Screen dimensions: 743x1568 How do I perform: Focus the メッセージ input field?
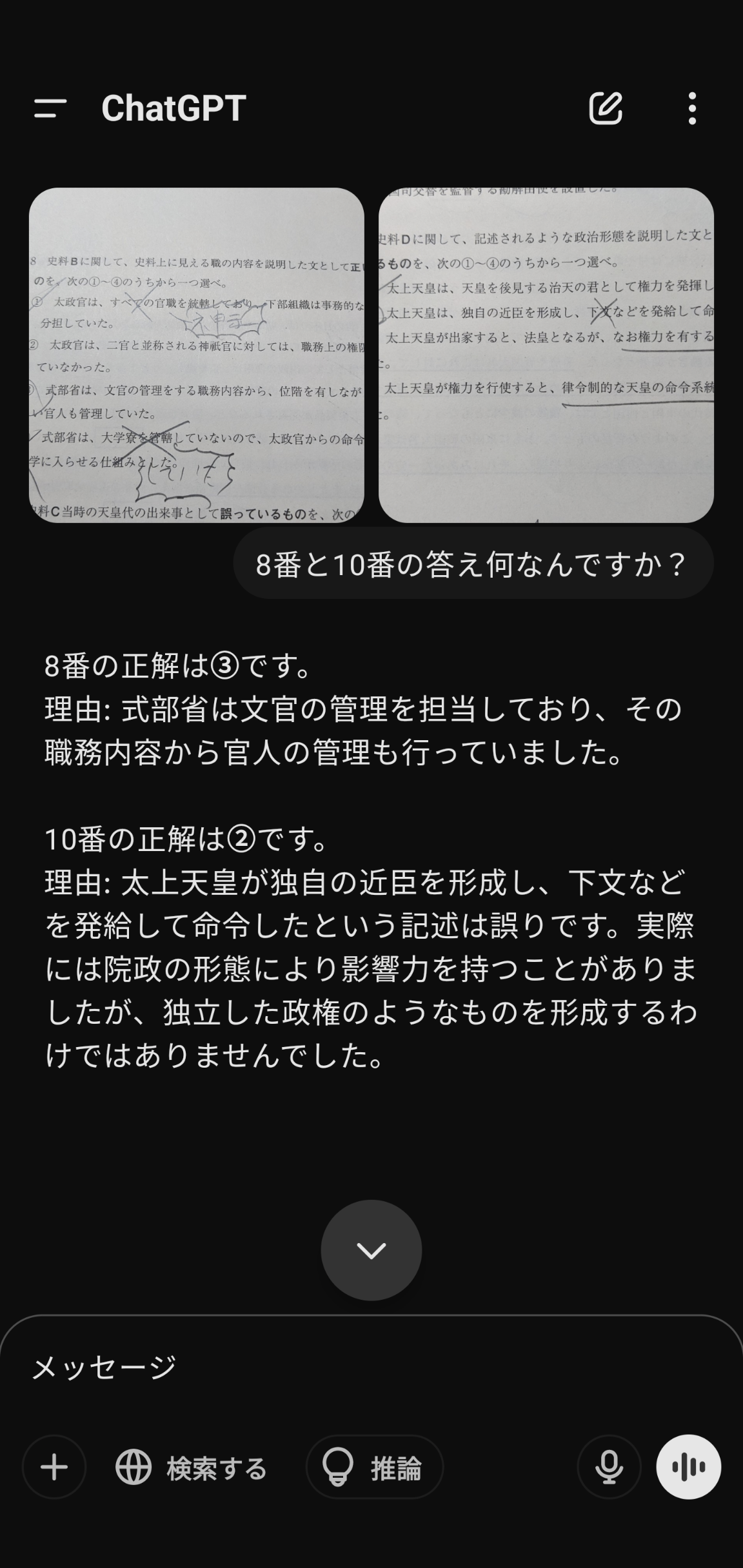322,1367
